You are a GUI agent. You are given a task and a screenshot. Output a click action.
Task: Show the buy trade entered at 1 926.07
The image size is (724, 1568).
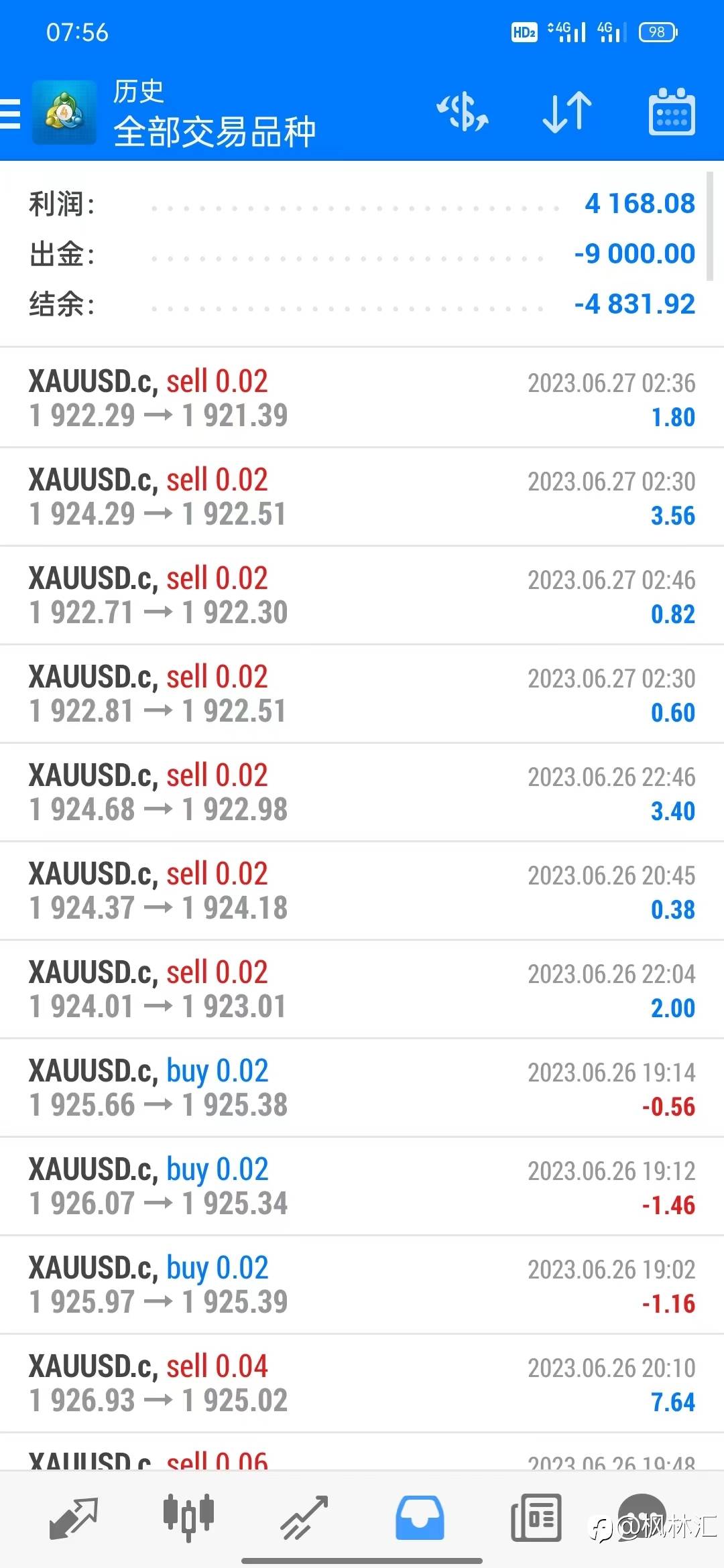362,1186
